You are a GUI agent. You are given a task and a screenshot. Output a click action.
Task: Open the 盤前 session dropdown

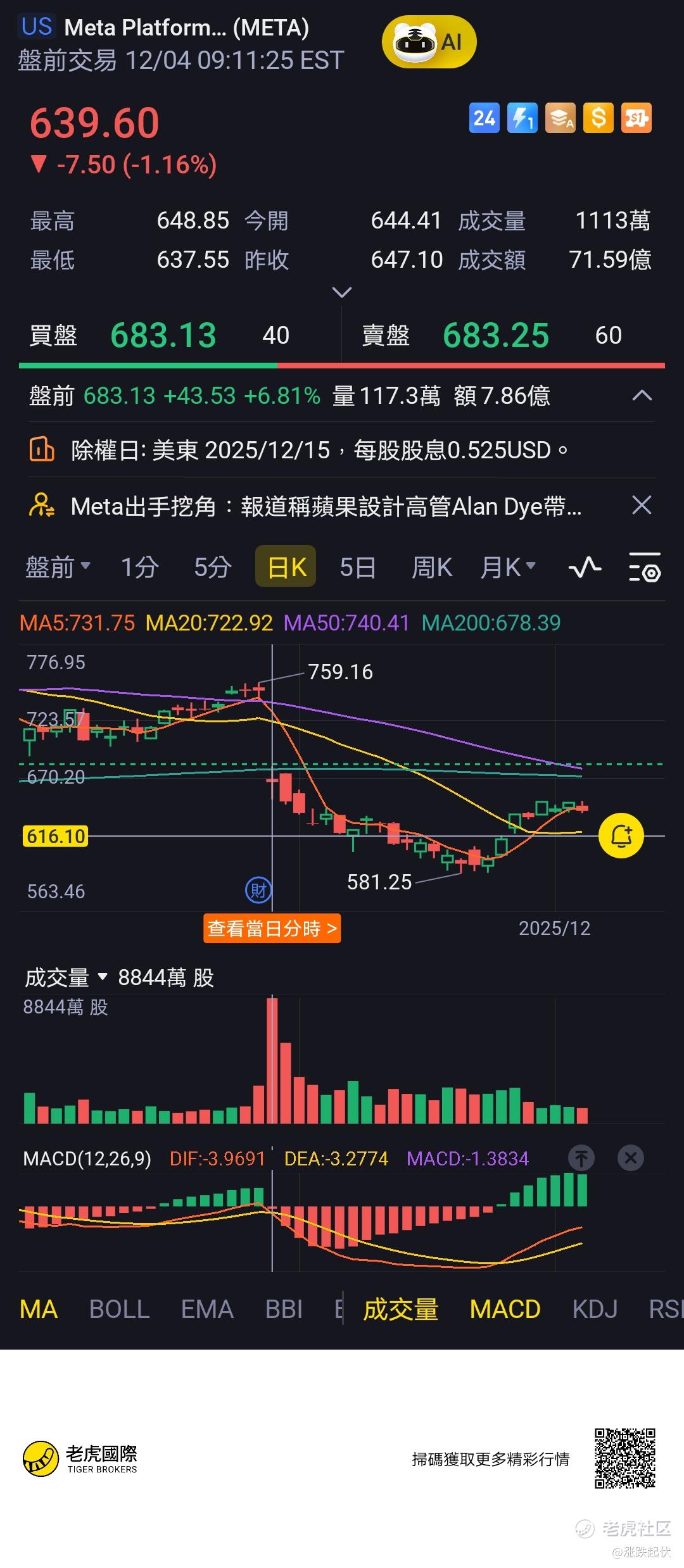click(58, 567)
